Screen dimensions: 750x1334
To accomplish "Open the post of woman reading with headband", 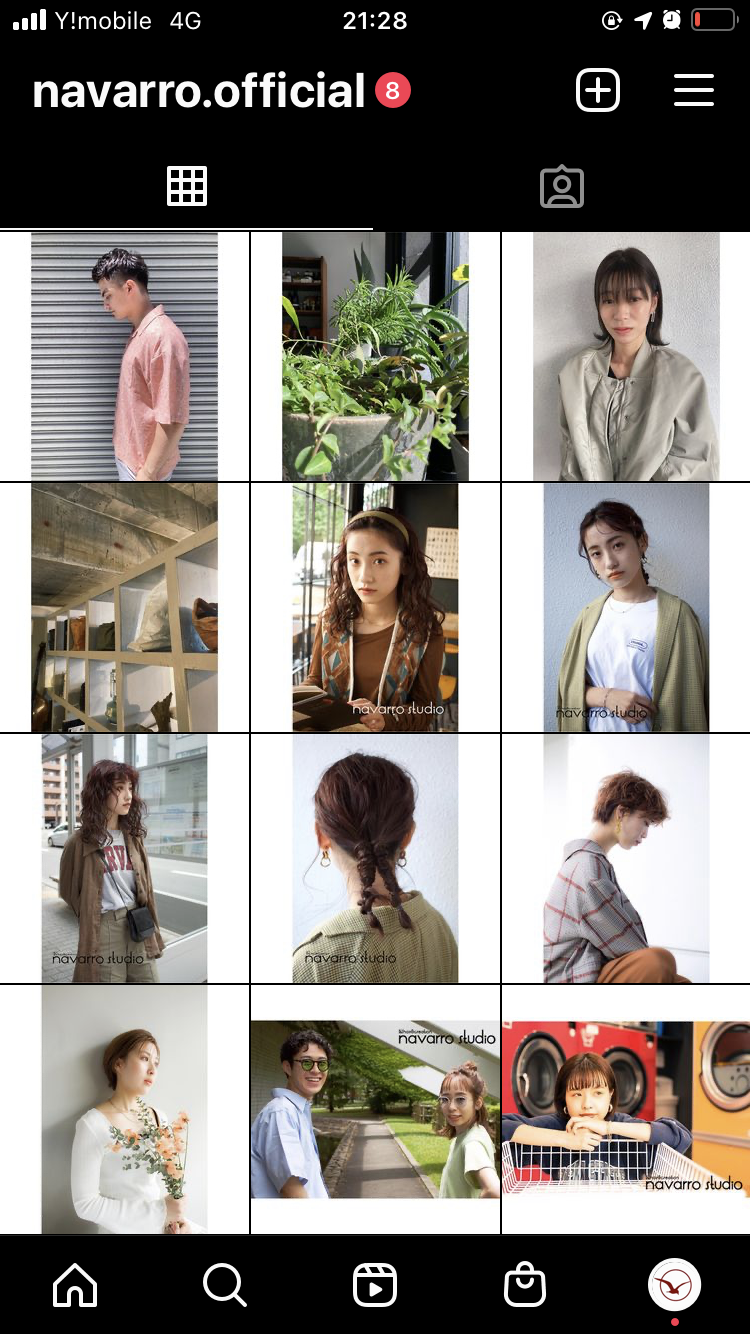I will pos(375,608).
